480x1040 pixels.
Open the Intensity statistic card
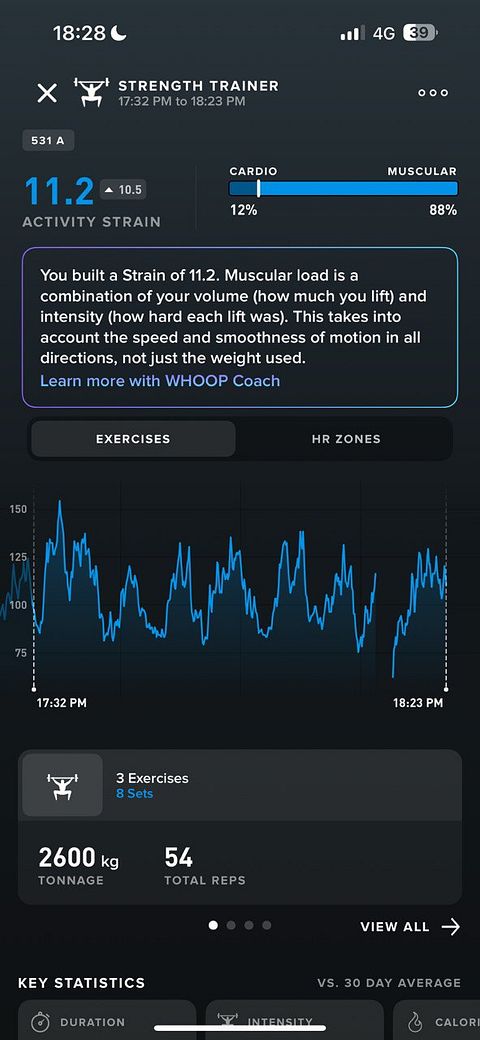294,1020
